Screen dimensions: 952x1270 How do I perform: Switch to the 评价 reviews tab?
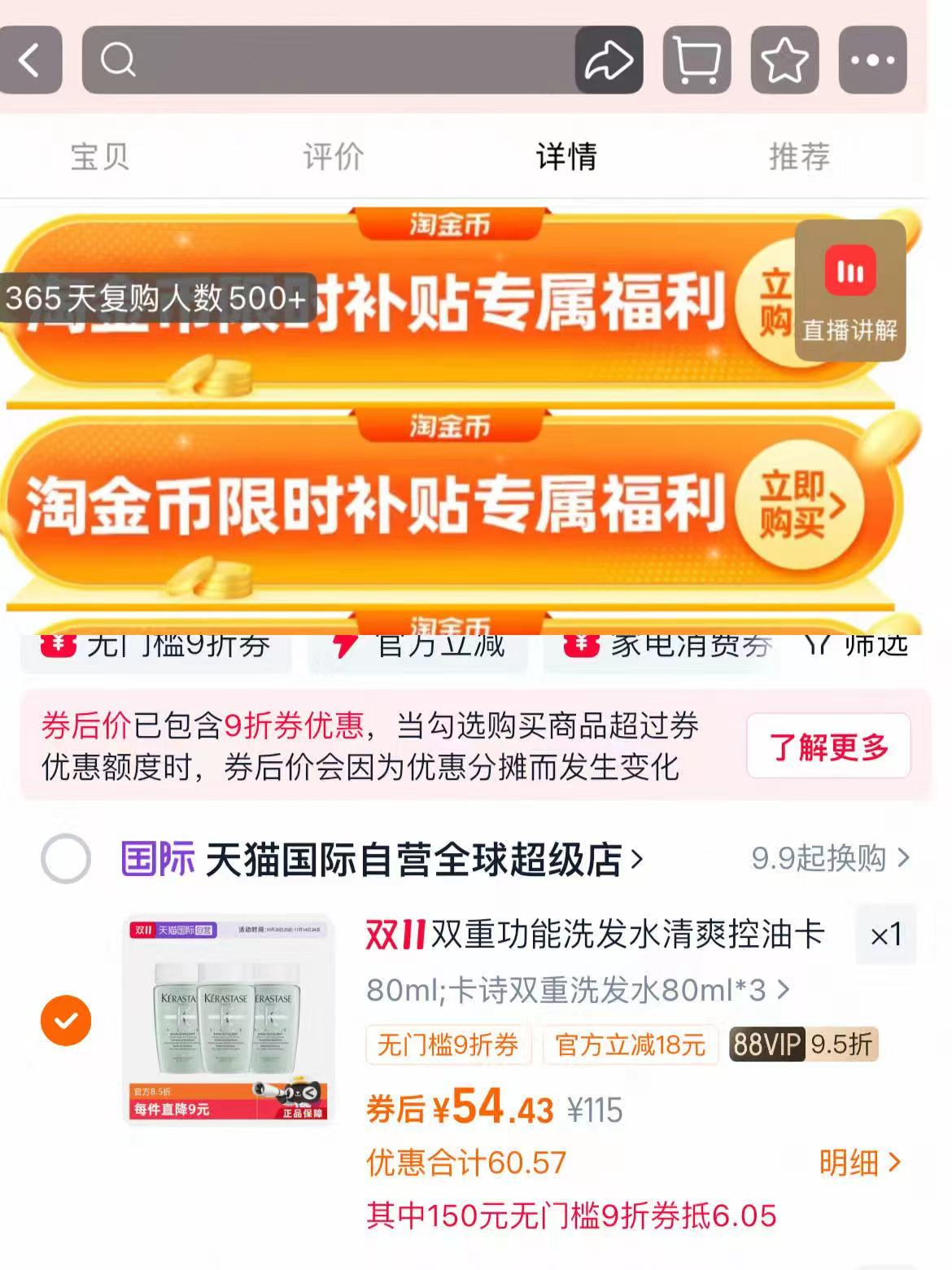point(330,157)
